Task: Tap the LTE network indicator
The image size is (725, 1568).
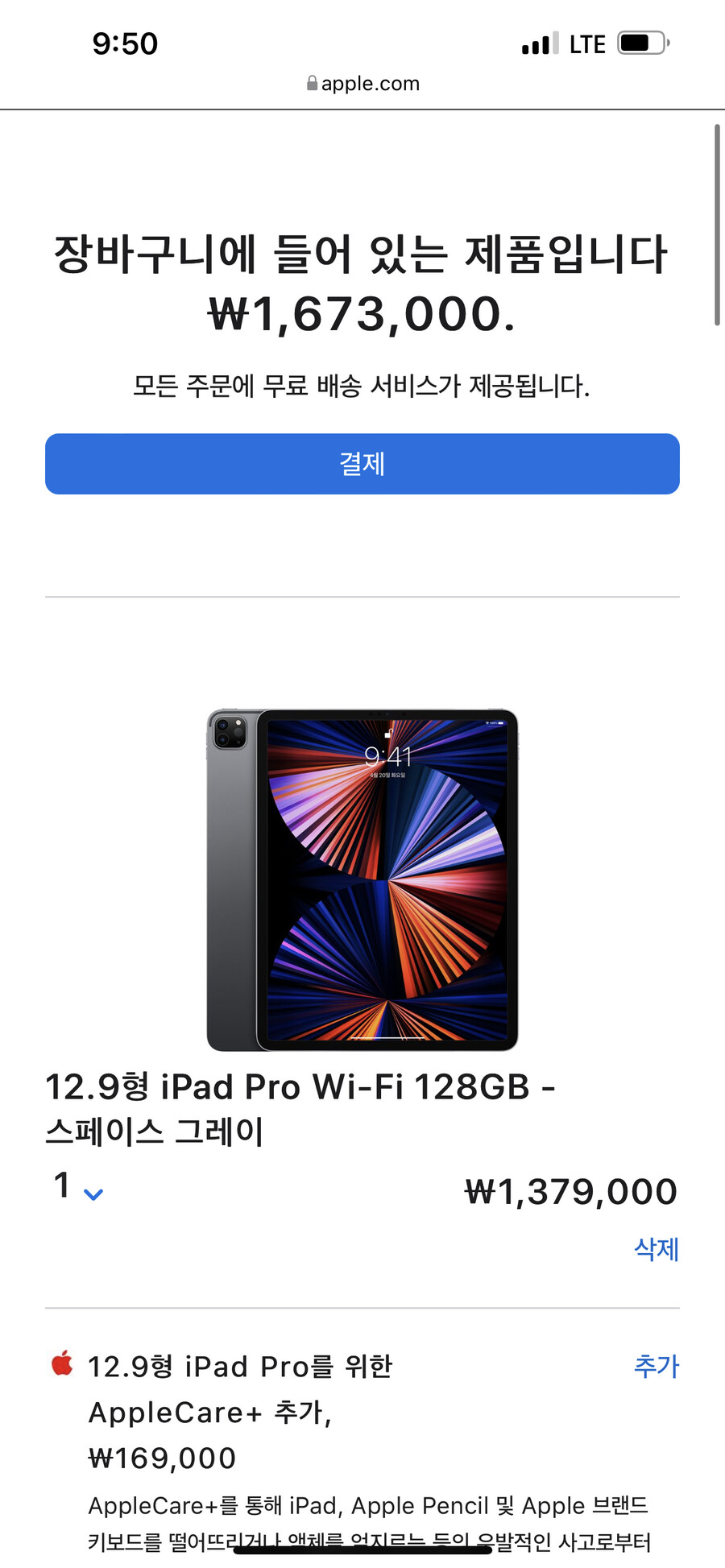Action: tap(587, 43)
